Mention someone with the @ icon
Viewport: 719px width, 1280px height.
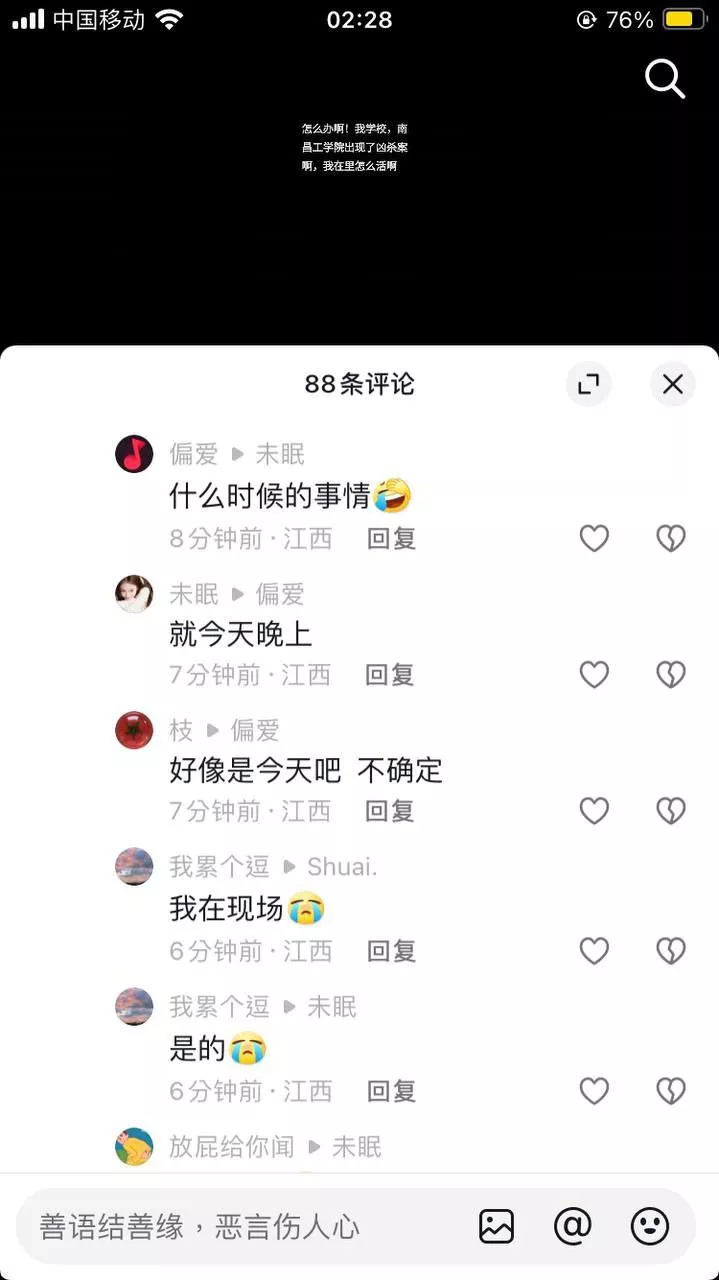[x=573, y=1226]
